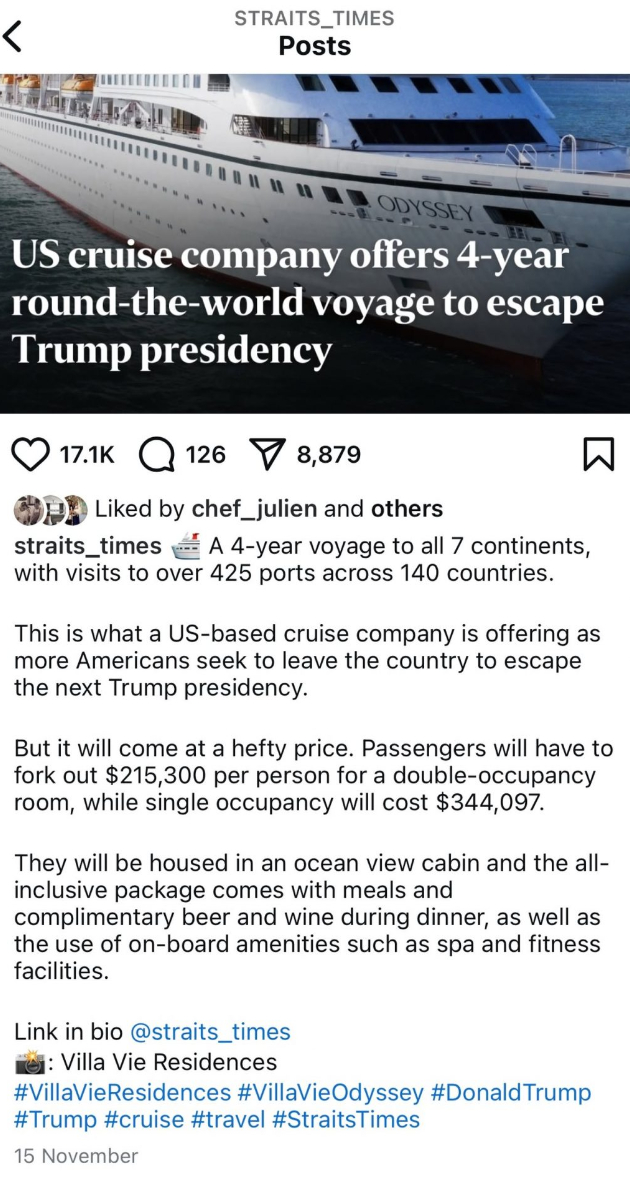
Task: Tap the @straits_times mention link
Action: click(x=210, y=1032)
